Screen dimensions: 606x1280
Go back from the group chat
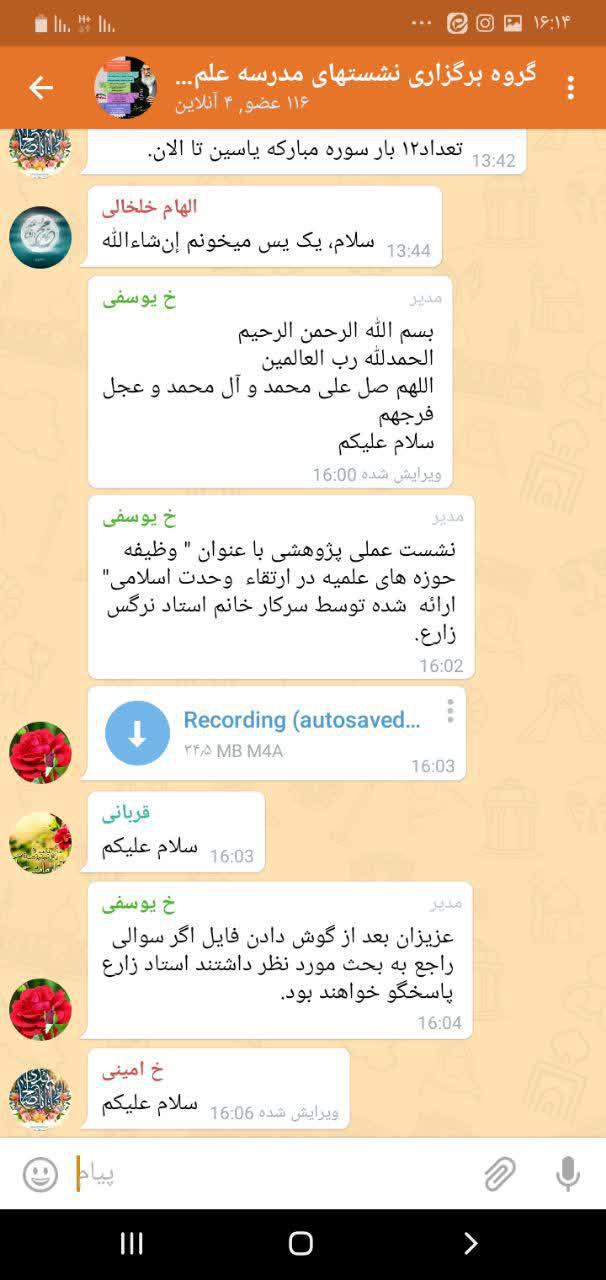click(x=40, y=88)
